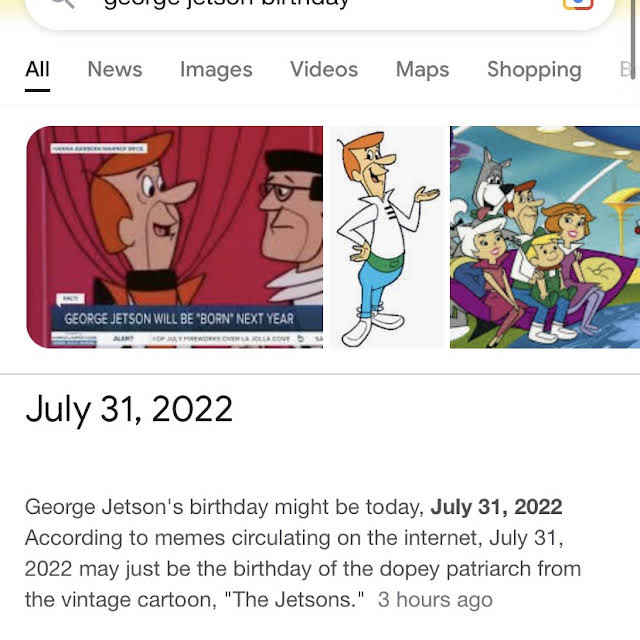Switch to the Shopping tab
The height and width of the screenshot is (640, 640).
(534, 69)
